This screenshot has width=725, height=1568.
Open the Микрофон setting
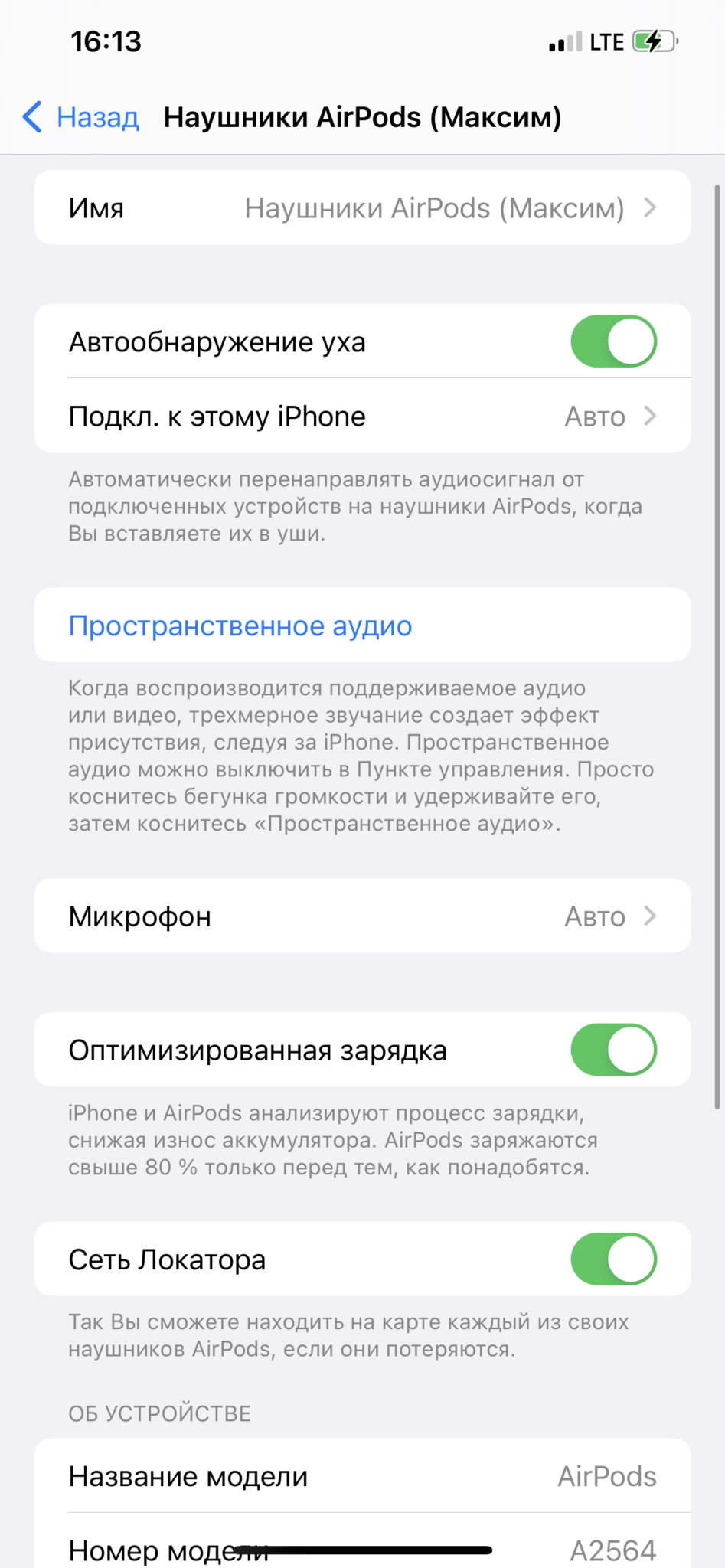pyautogui.click(x=362, y=916)
